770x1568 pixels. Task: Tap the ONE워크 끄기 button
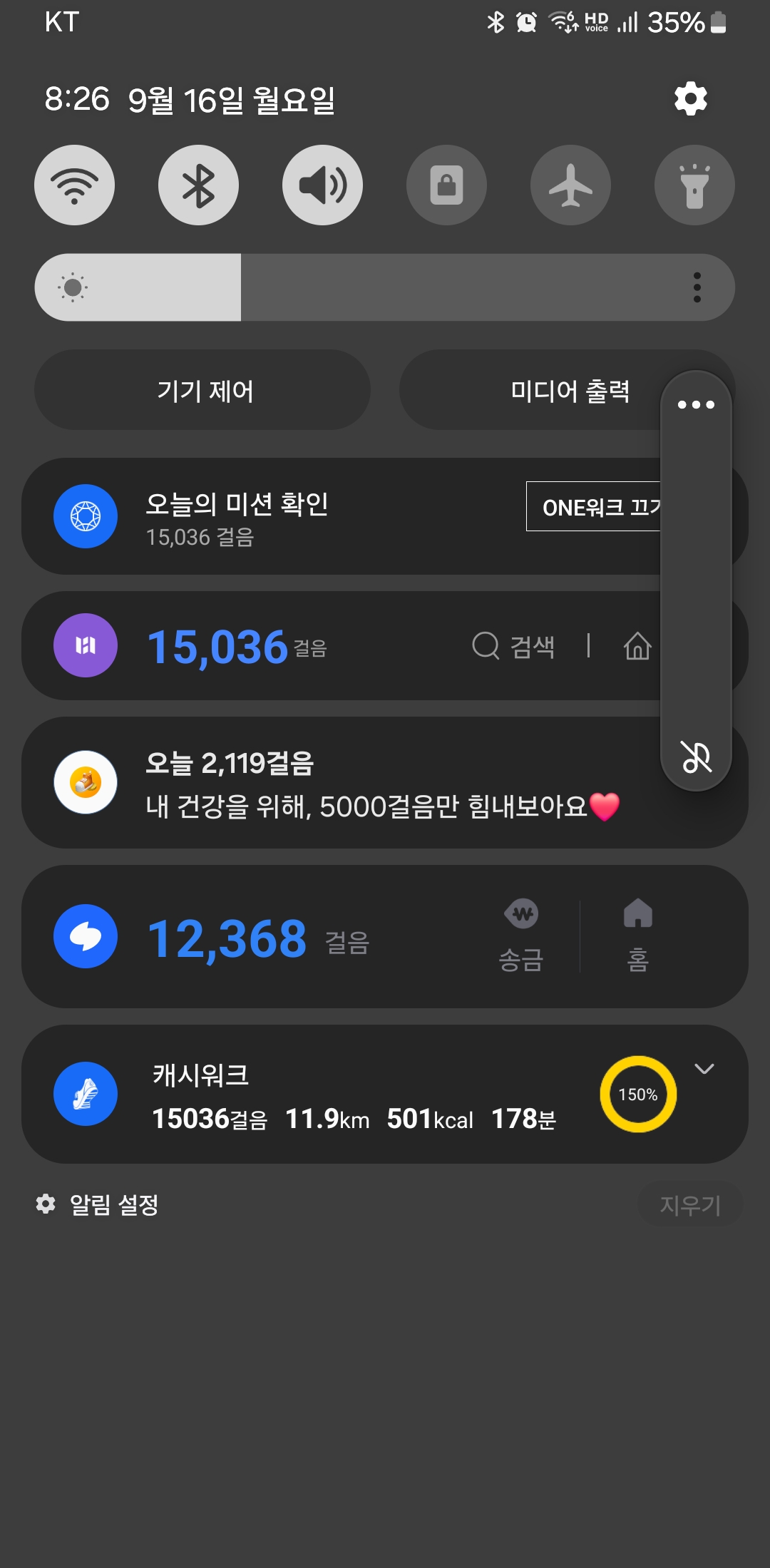tap(595, 507)
